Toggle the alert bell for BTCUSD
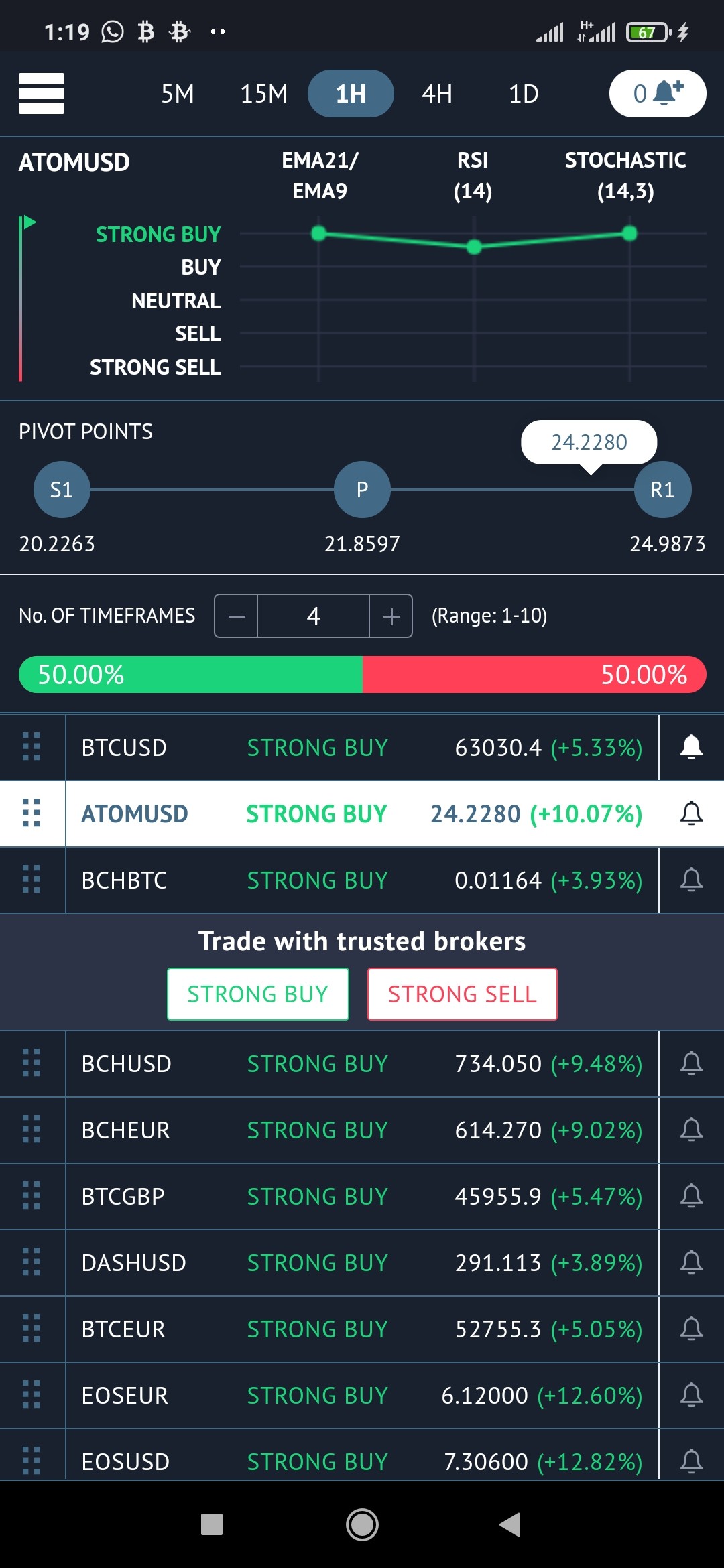The width and height of the screenshot is (724, 1568). 691,747
